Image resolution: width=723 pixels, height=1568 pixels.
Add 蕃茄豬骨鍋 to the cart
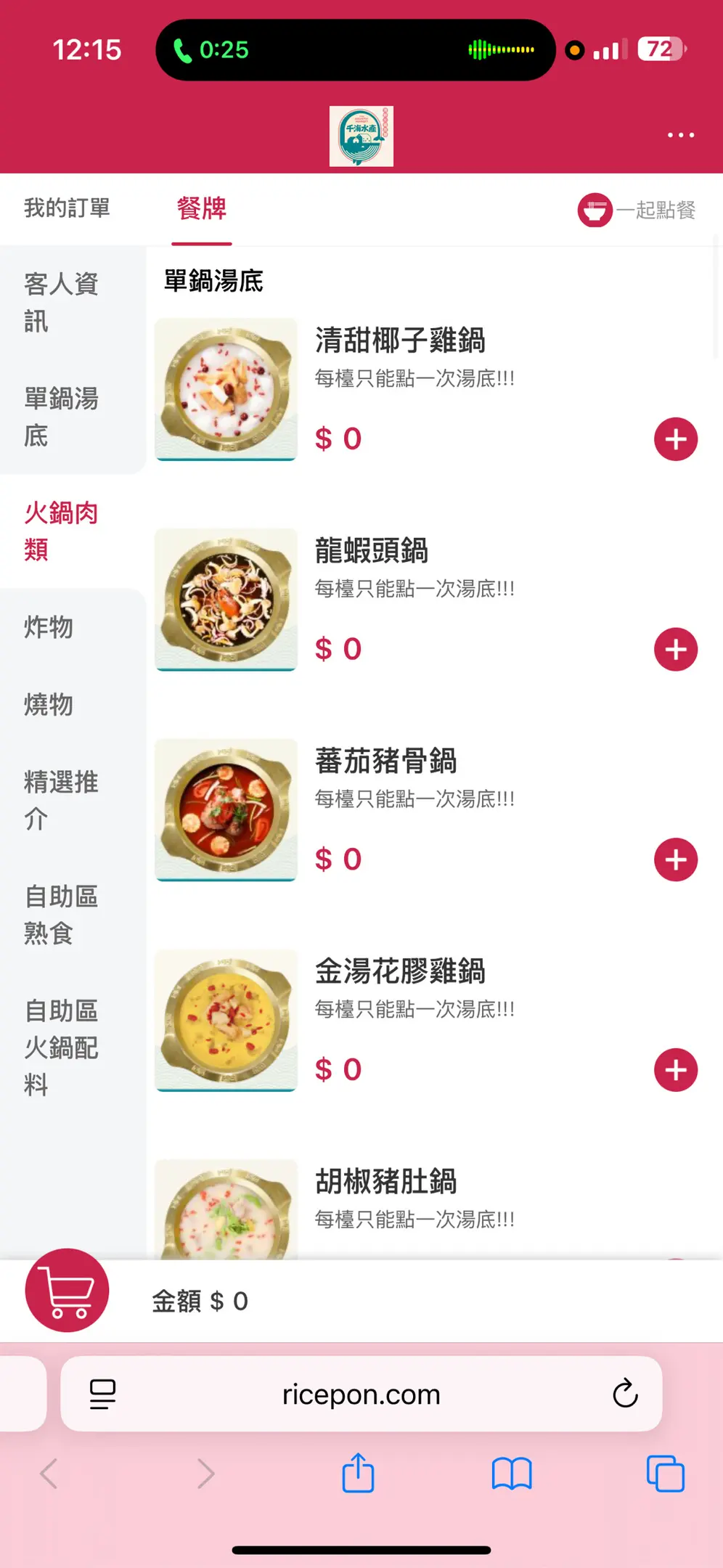[676, 859]
